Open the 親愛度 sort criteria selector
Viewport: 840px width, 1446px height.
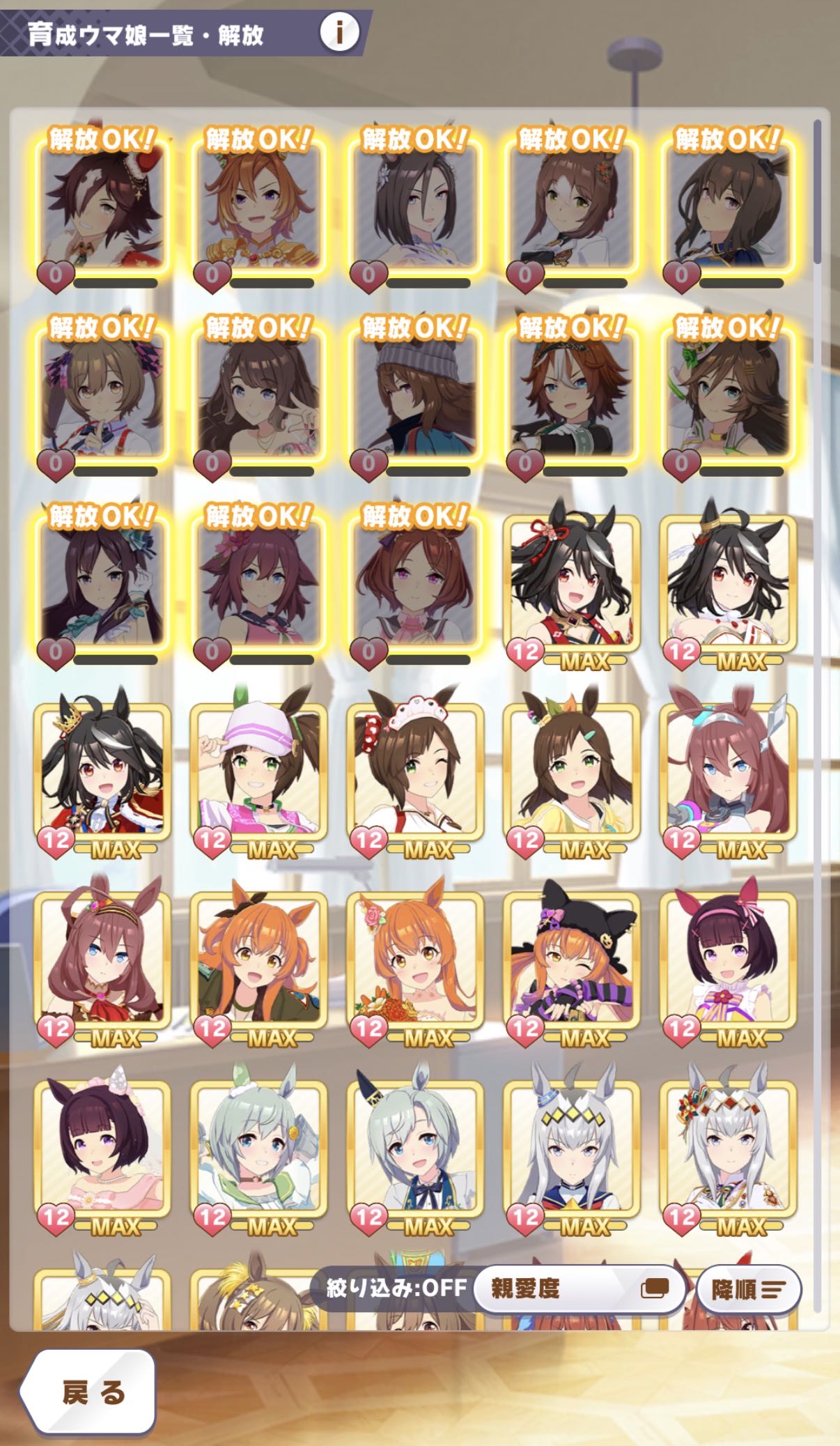pyautogui.click(x=579, y=1289)
